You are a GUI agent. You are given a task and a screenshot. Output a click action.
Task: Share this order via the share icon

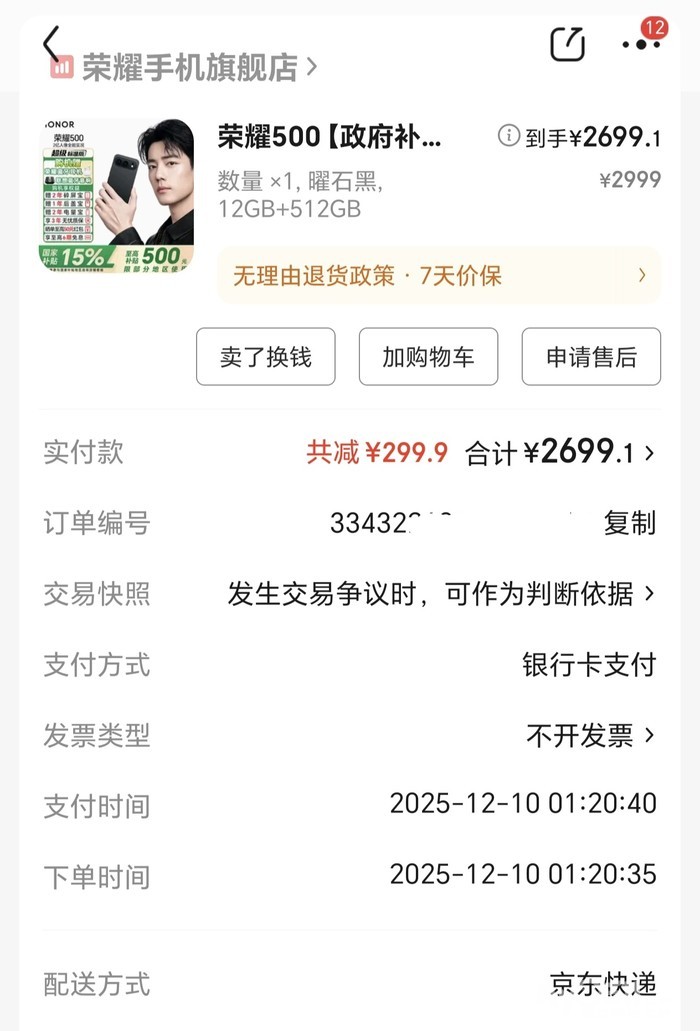coord(567,44)
